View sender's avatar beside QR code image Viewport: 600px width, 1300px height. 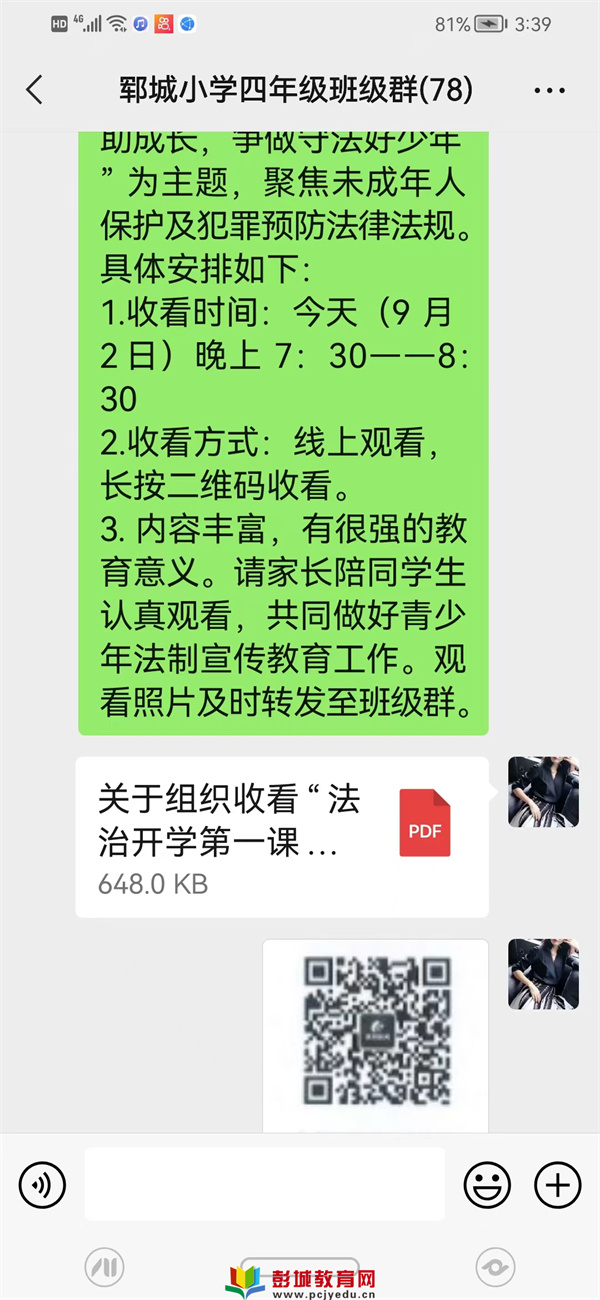coord(543,973)
